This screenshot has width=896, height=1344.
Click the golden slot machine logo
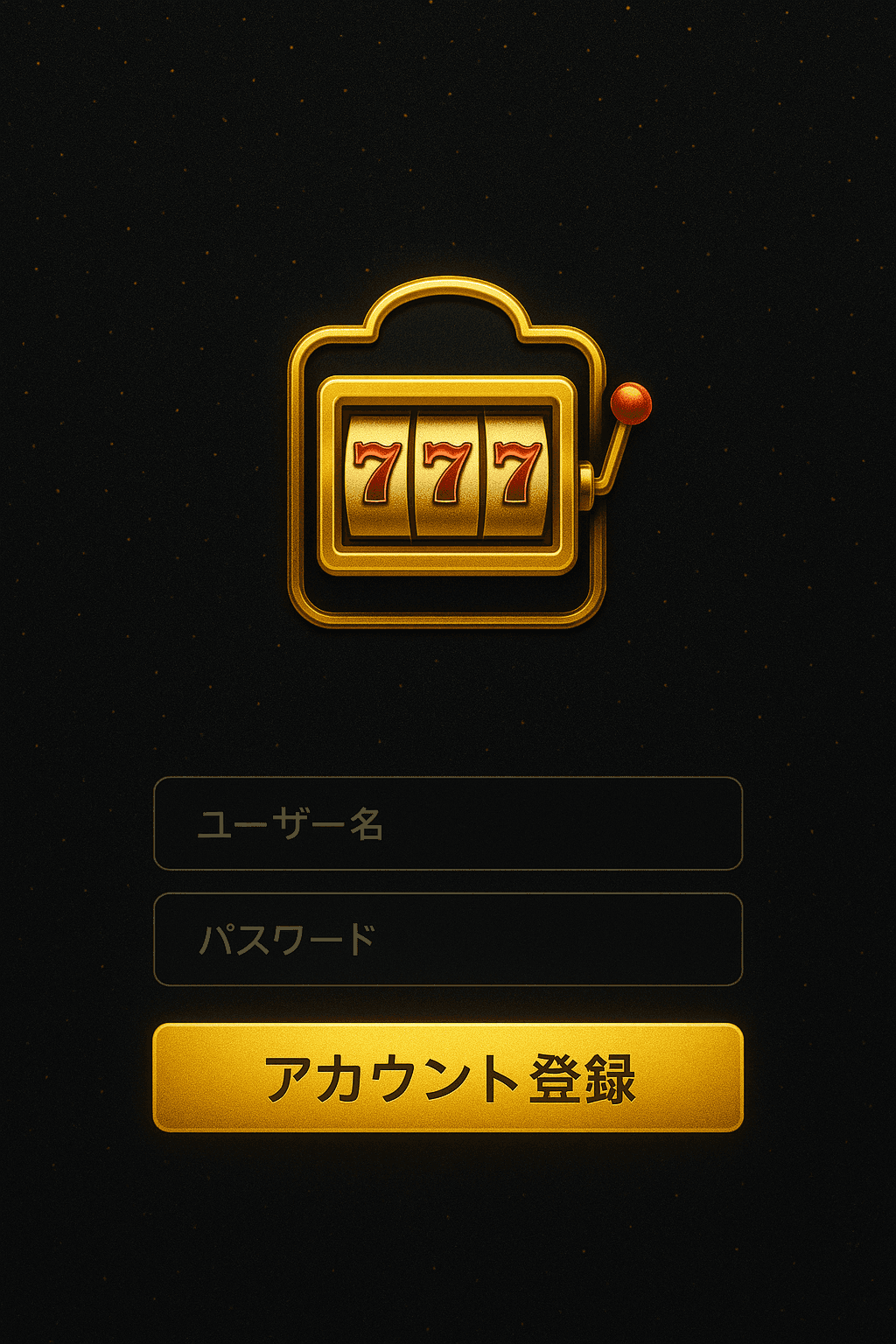coord(446,455)
